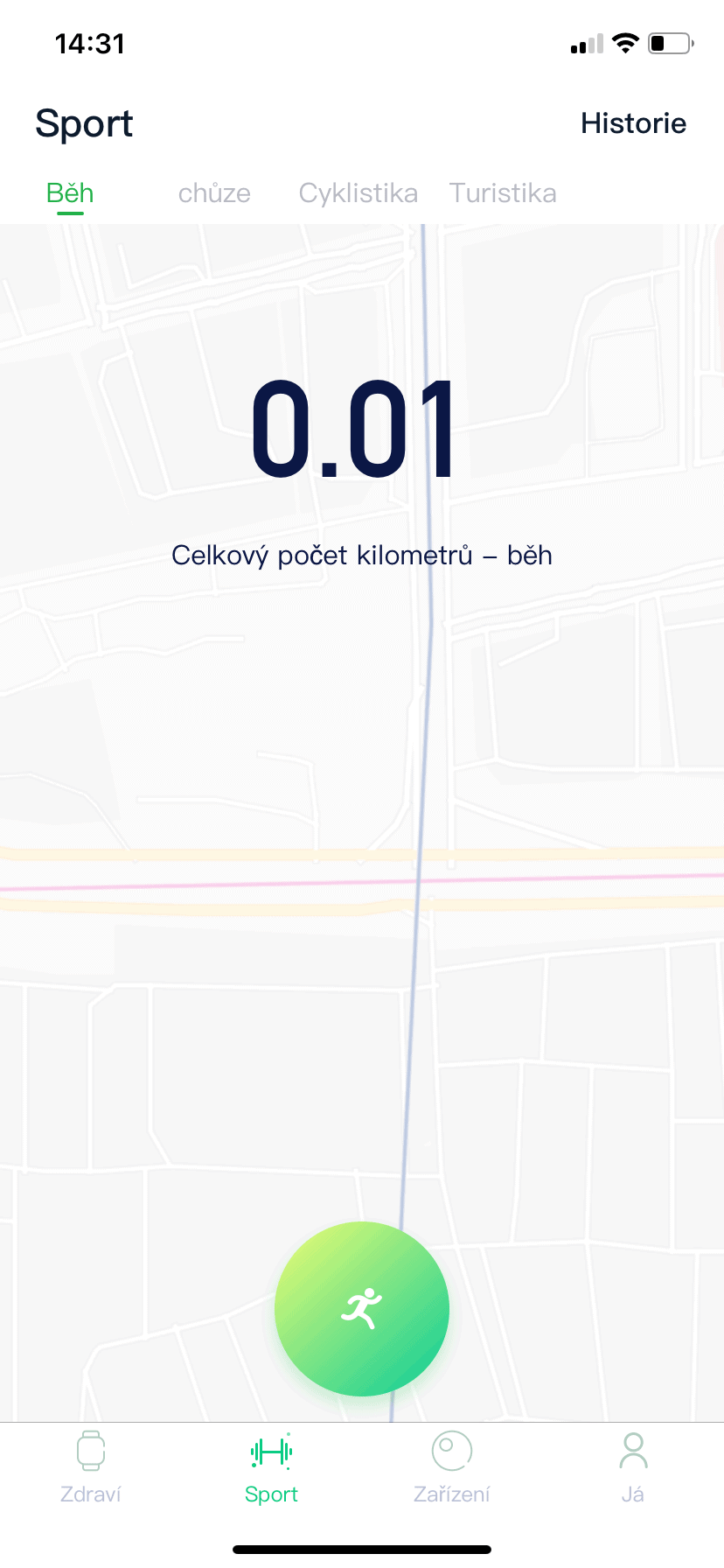724x1568 pixels.
Task: Tap the Sport bottom navigation item
Action: [x=271, y=1467]
